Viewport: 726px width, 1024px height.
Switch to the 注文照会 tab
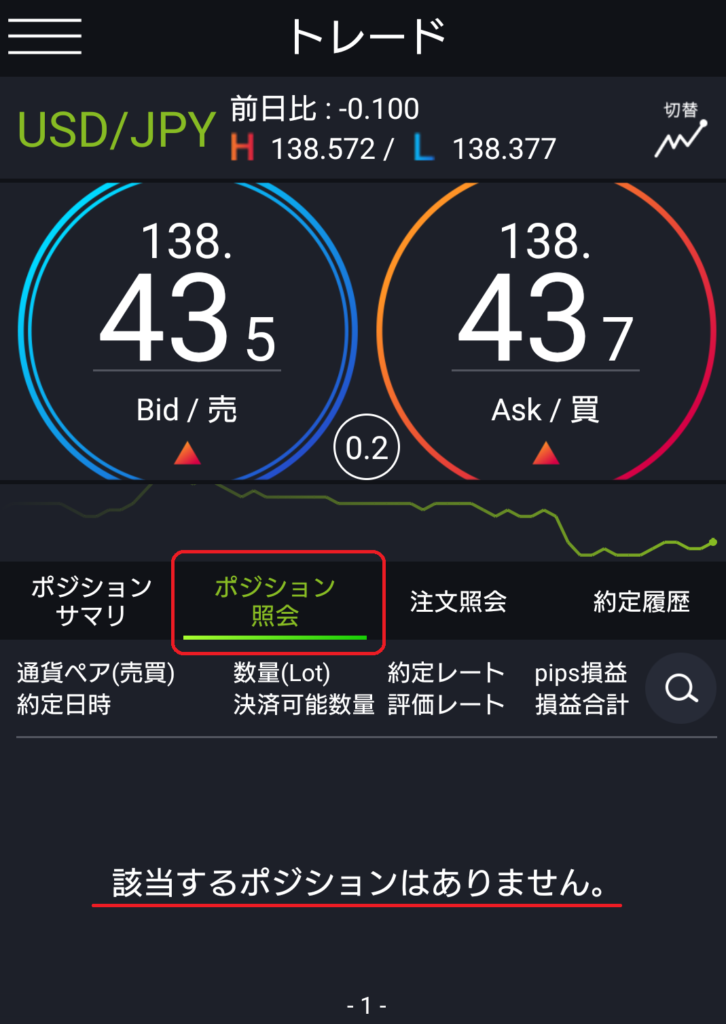(x=458, y=601)
